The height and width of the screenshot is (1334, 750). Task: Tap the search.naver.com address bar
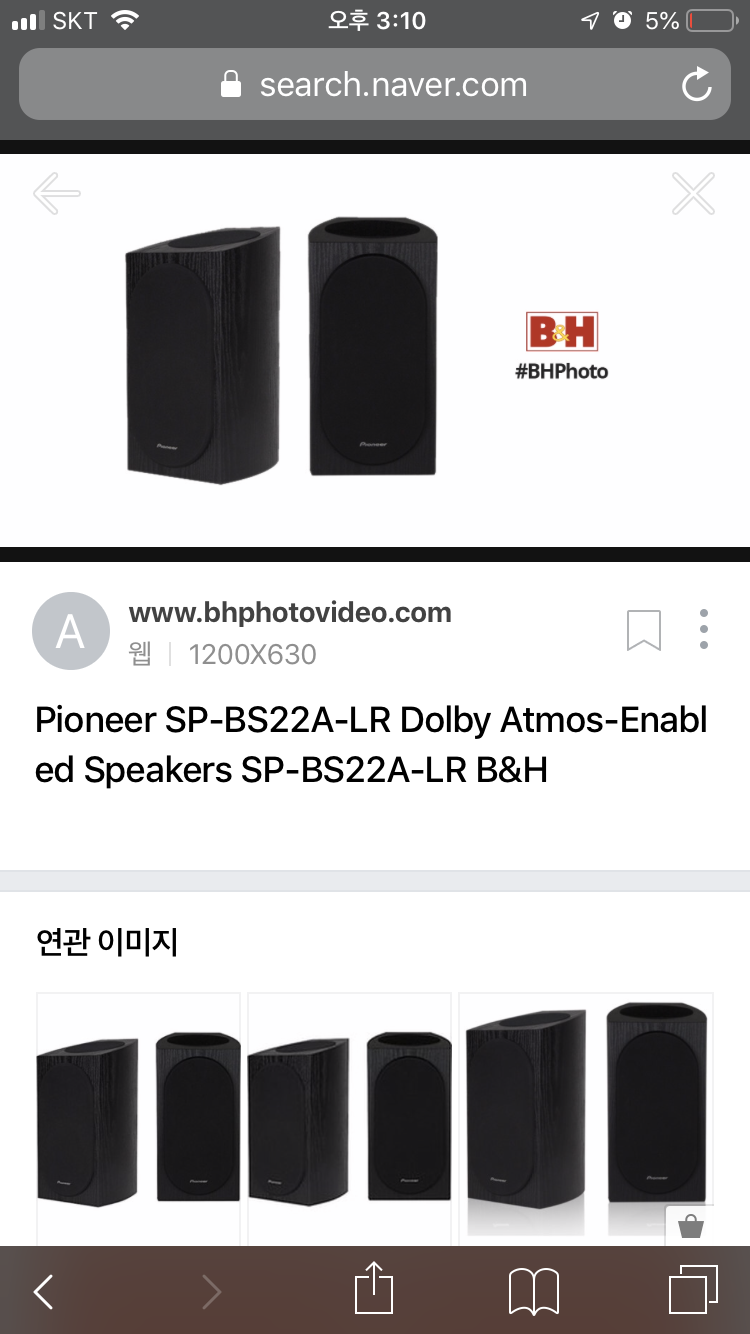coord(374,85)
